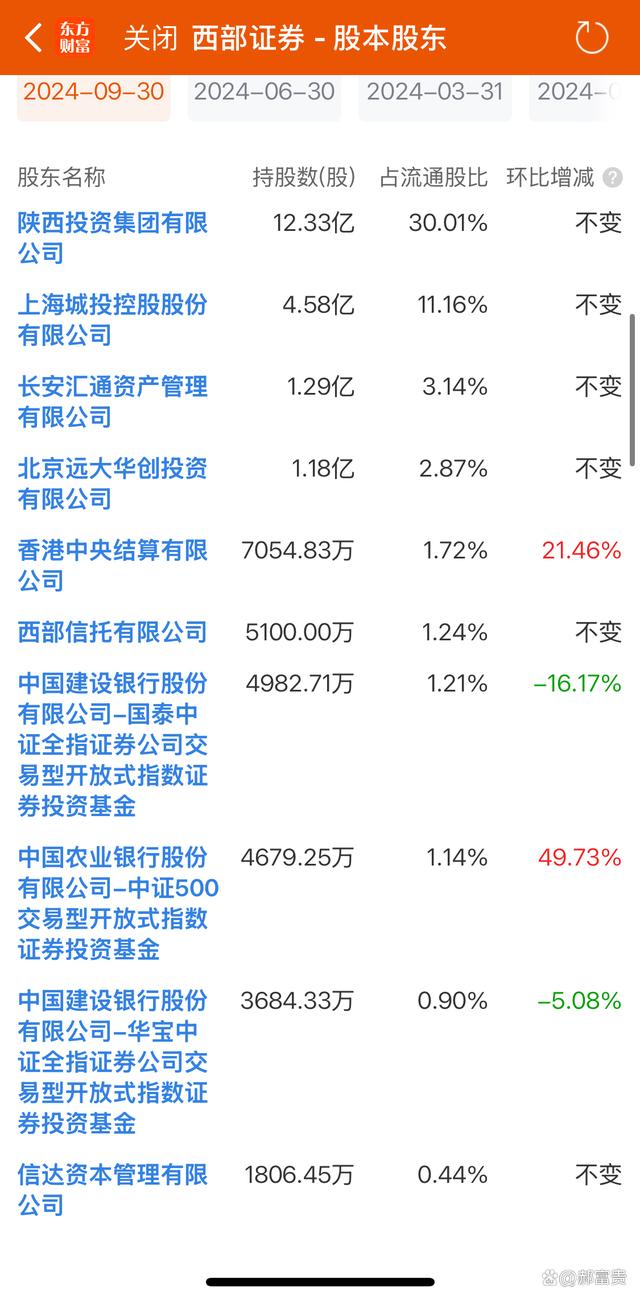Open the 国泰中证全指证券公司 ETF shareholder link

pos(113,744)
